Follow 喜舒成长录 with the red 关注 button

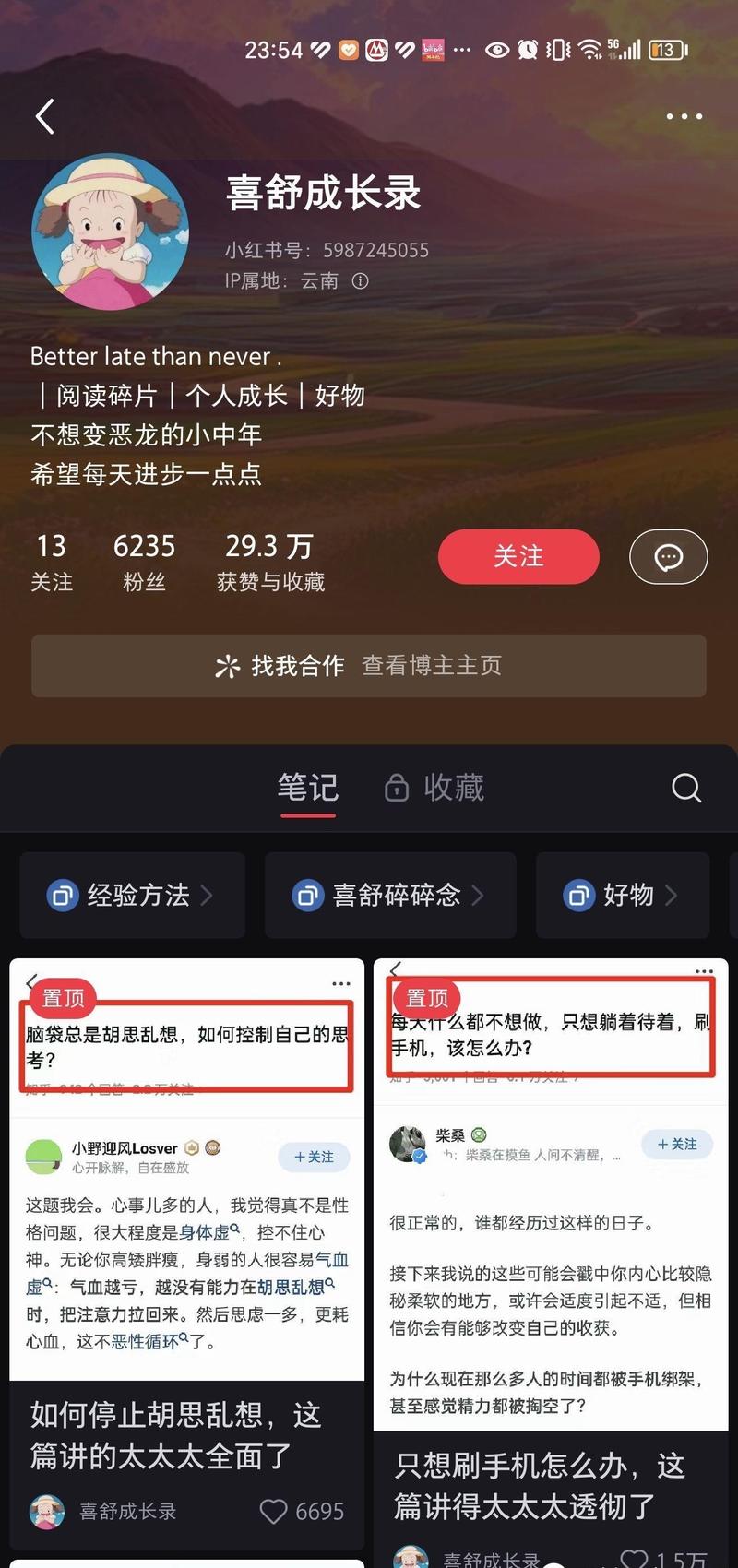point(518,556)
